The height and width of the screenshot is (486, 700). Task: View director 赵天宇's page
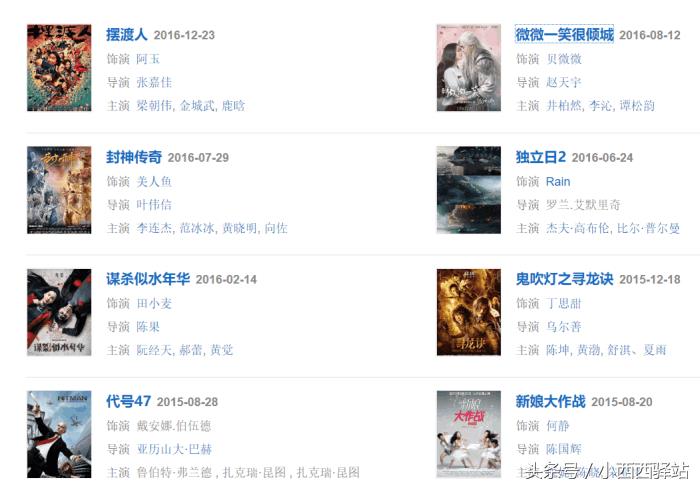pos(563,82)
